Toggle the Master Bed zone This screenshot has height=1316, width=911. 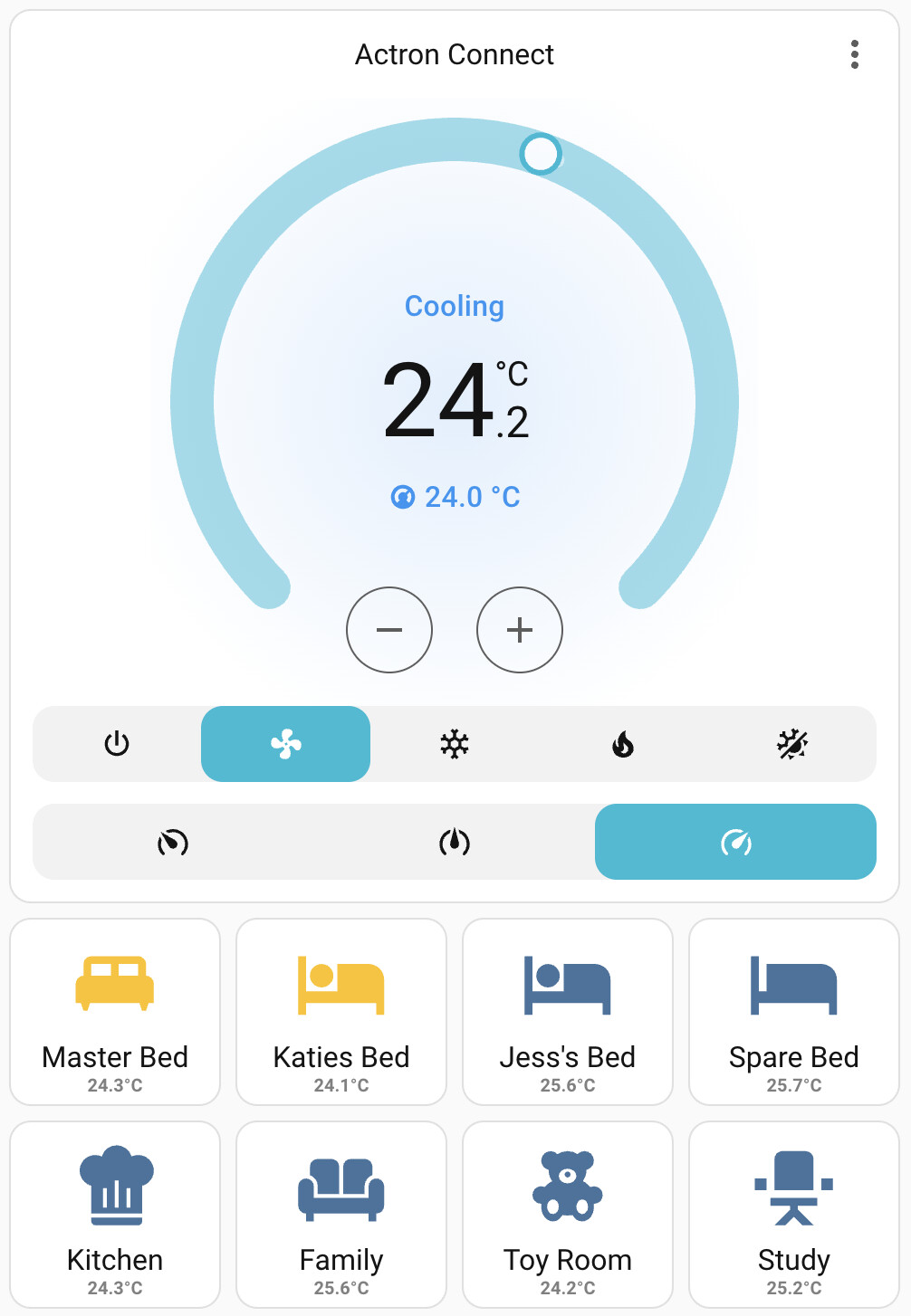115,1012
